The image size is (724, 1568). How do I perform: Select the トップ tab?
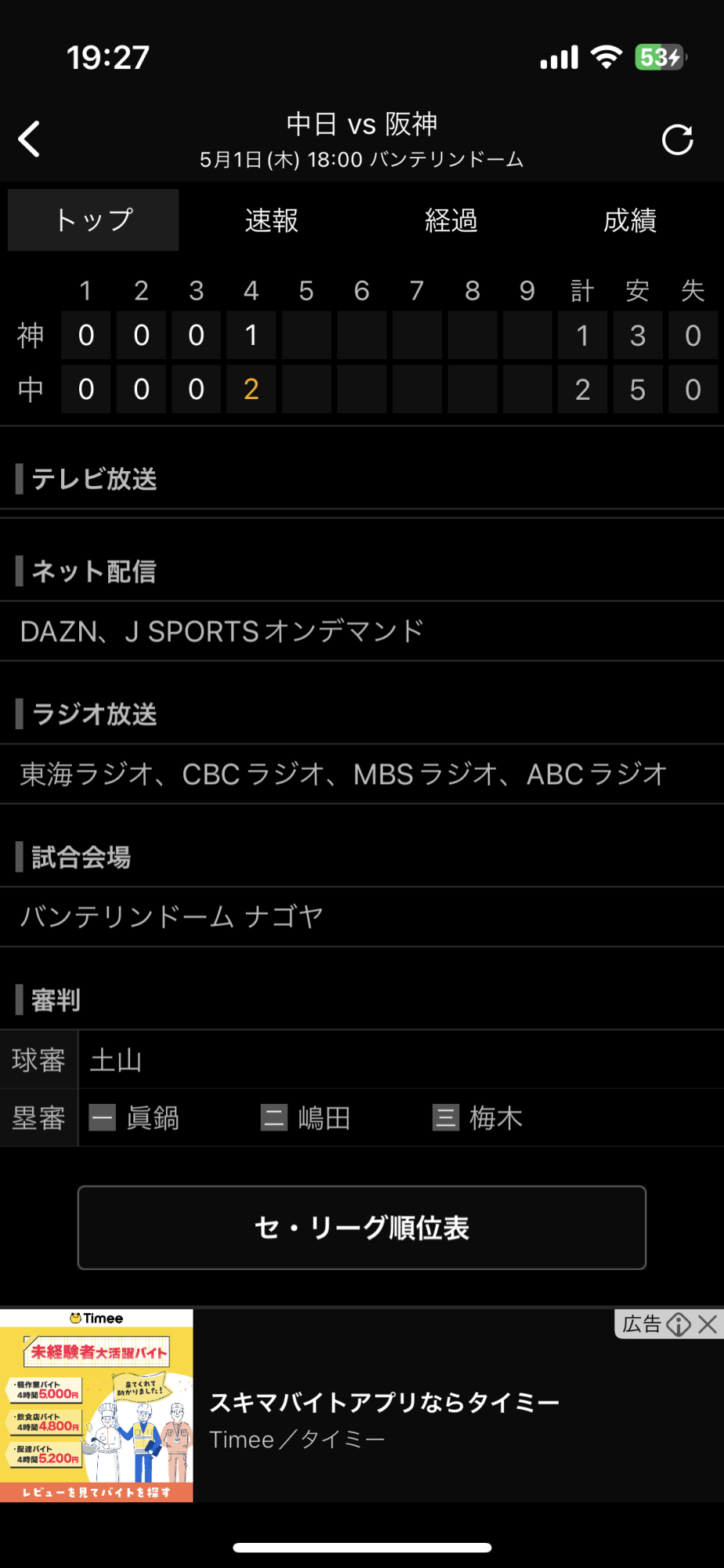[x=93, y=220]
